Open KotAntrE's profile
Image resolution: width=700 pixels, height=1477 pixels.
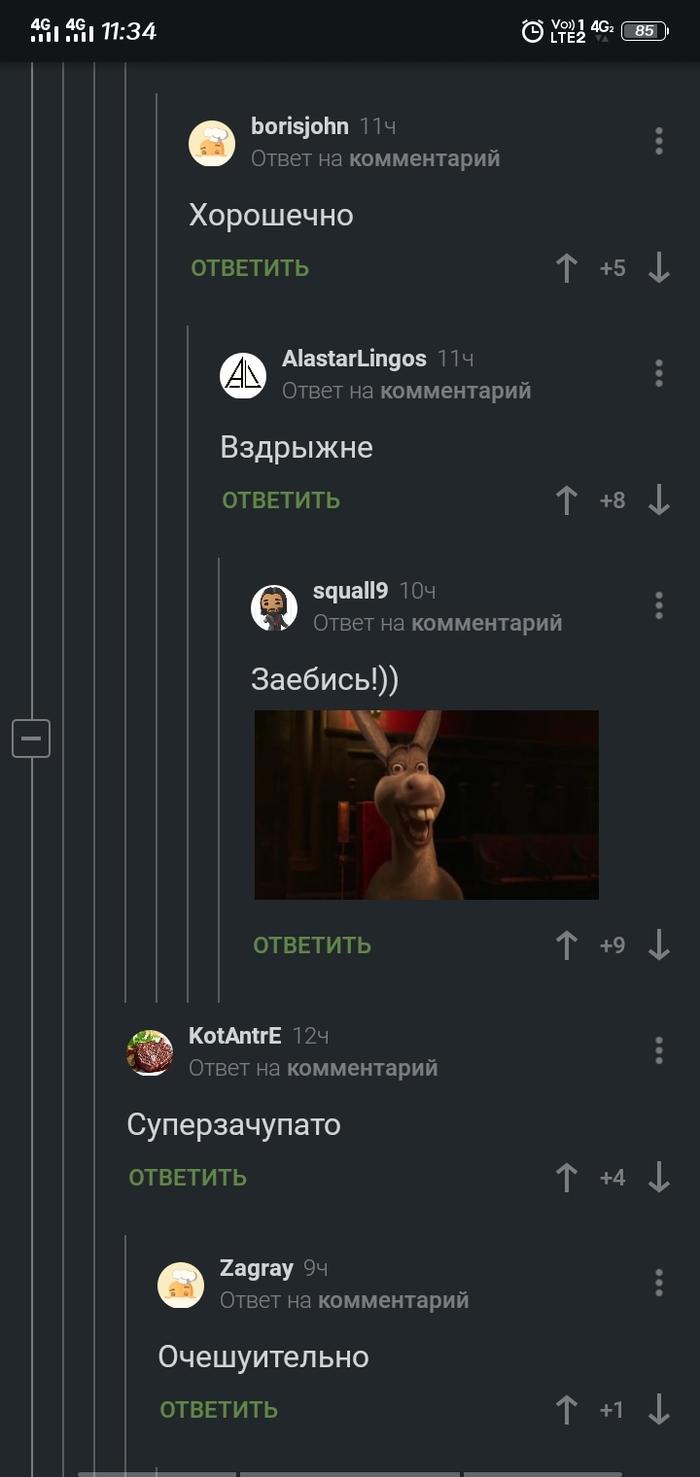(x=234, y=1035)
